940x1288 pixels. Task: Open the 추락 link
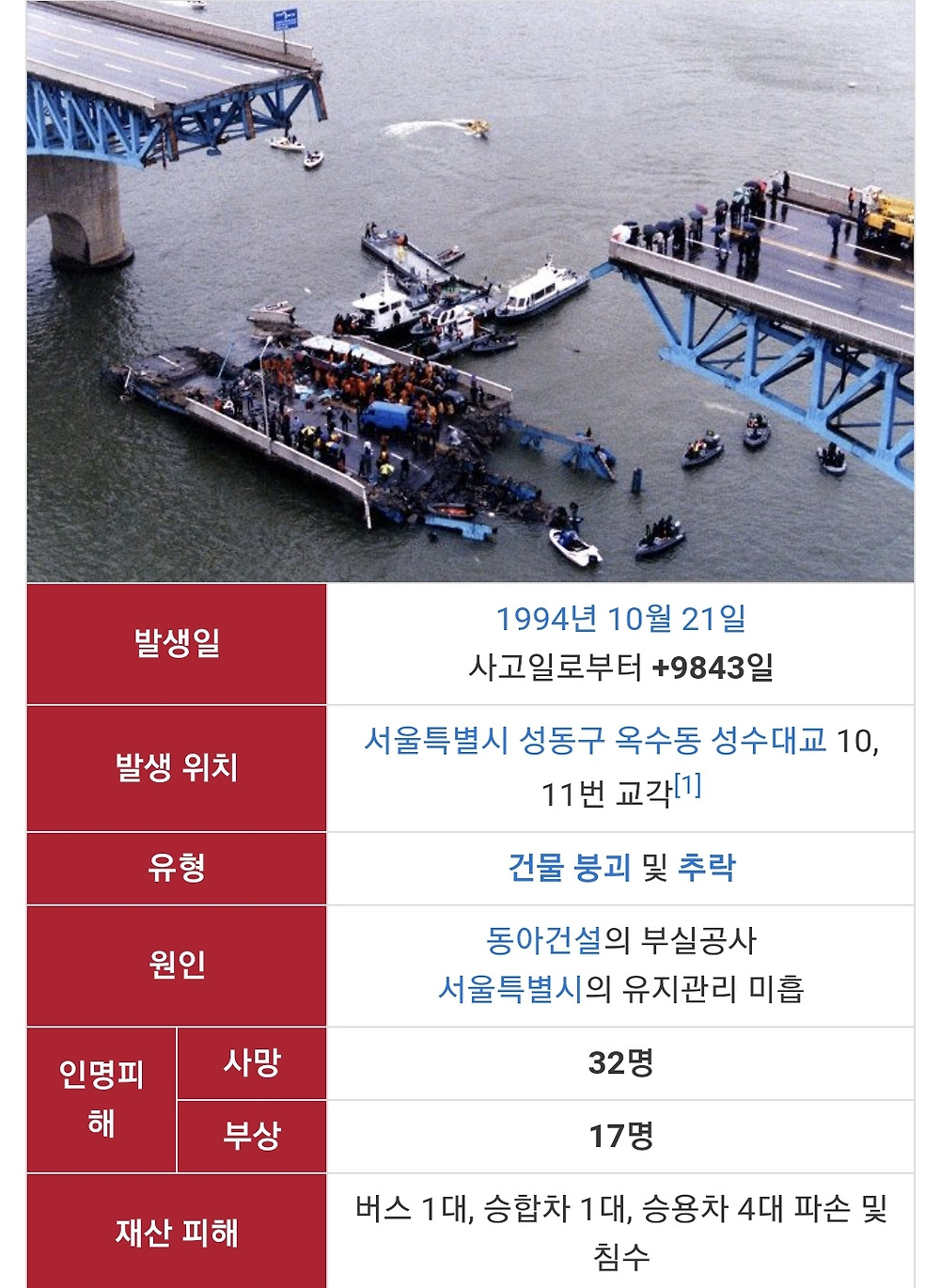coord(706,867)
